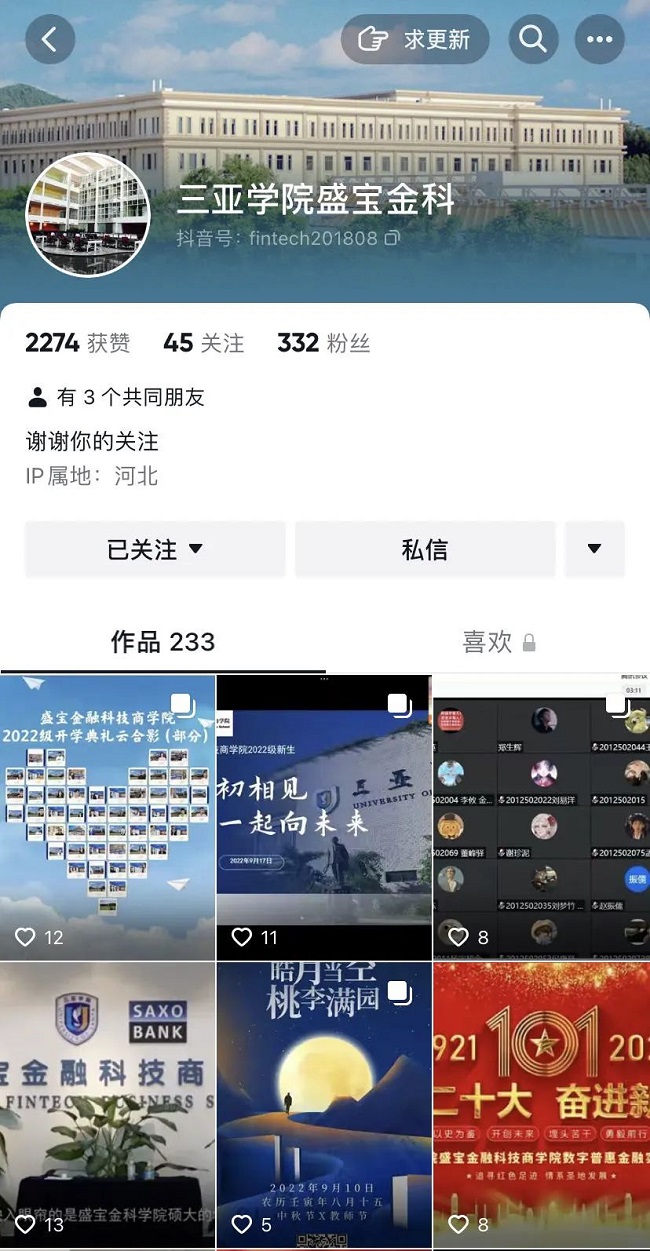
Task: Send a 私信 private message
Action: pos(424,549)
